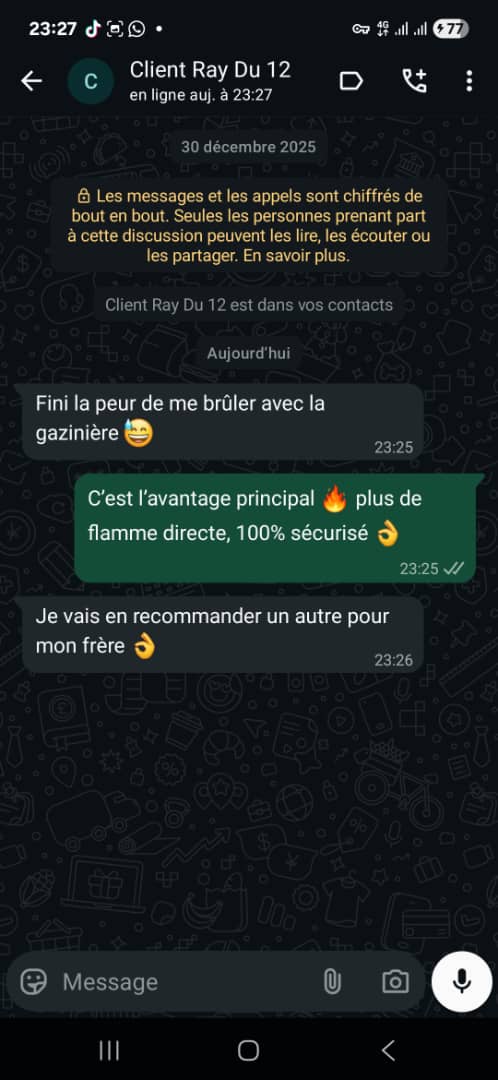498x1080 pixels.
Task: Tap the 'En savoir plus' encryption notice
Action: tap(249, 225)
